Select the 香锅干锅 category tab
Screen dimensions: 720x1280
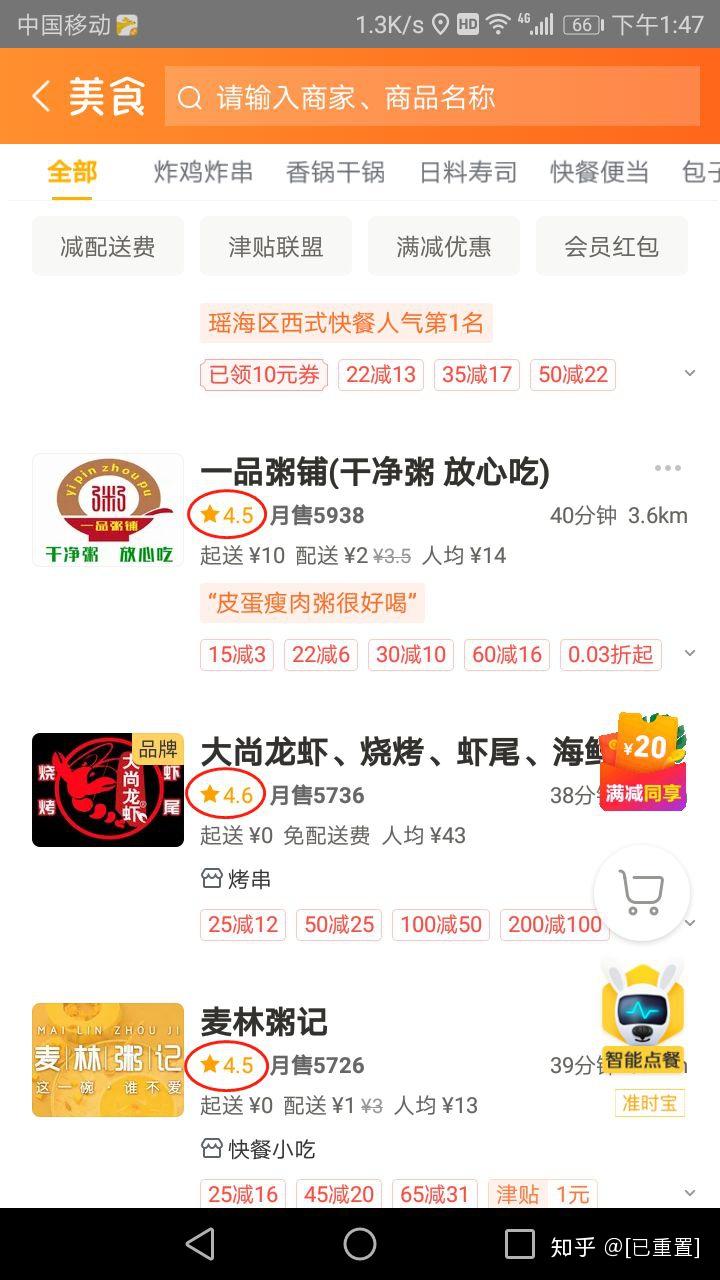pos(335,172)
